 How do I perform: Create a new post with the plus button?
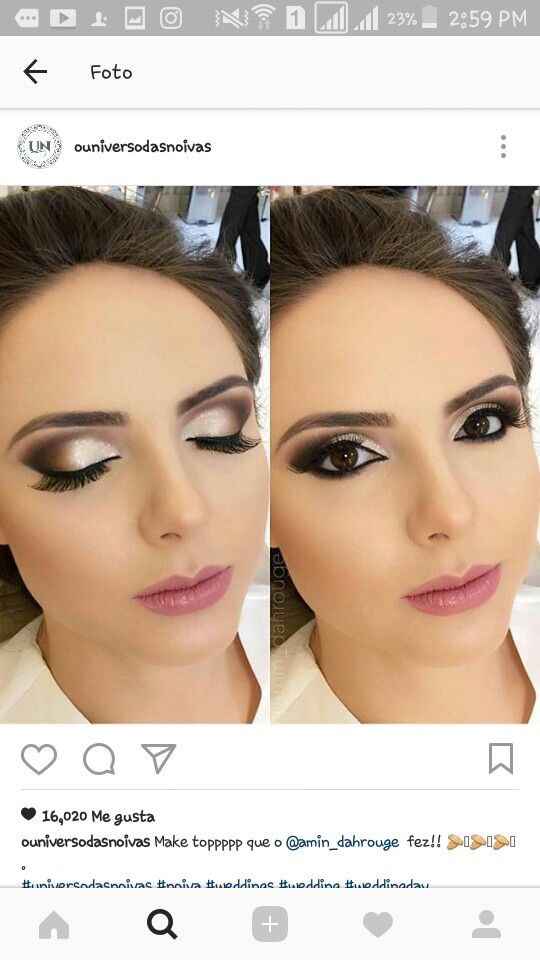click(x=270, y=924)
